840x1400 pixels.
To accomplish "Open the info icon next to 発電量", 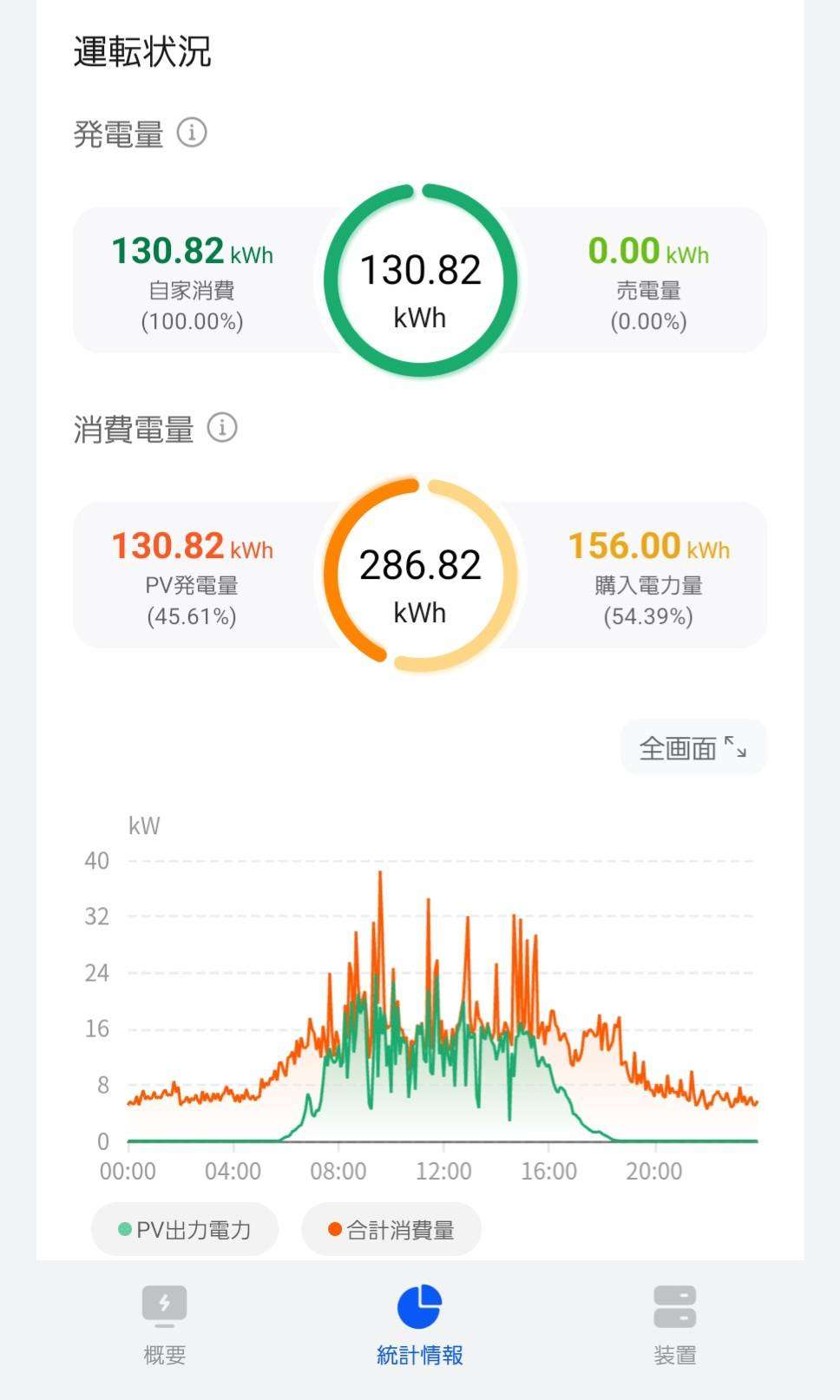I will tap(192, 133).
